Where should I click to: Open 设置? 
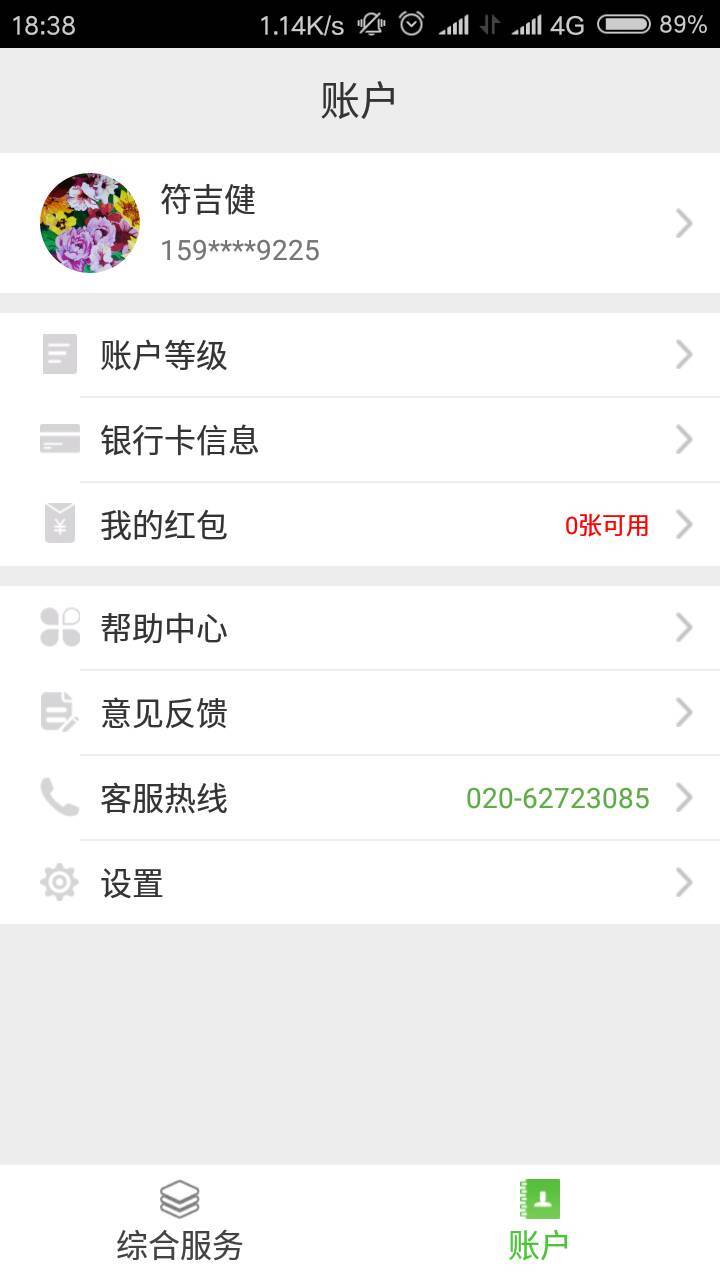(360, 883)
